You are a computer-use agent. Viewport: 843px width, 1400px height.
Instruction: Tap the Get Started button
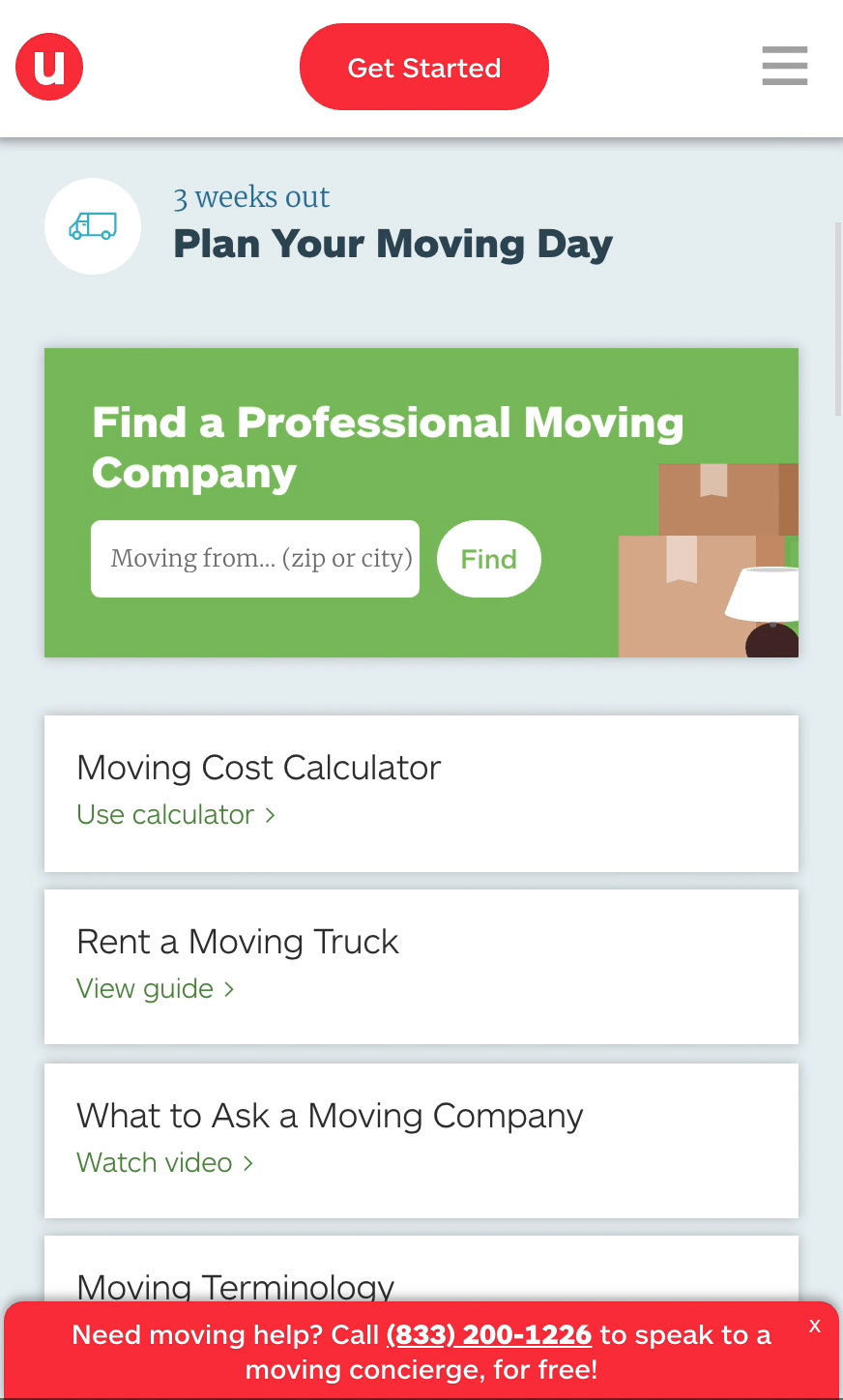pos(424,67)
